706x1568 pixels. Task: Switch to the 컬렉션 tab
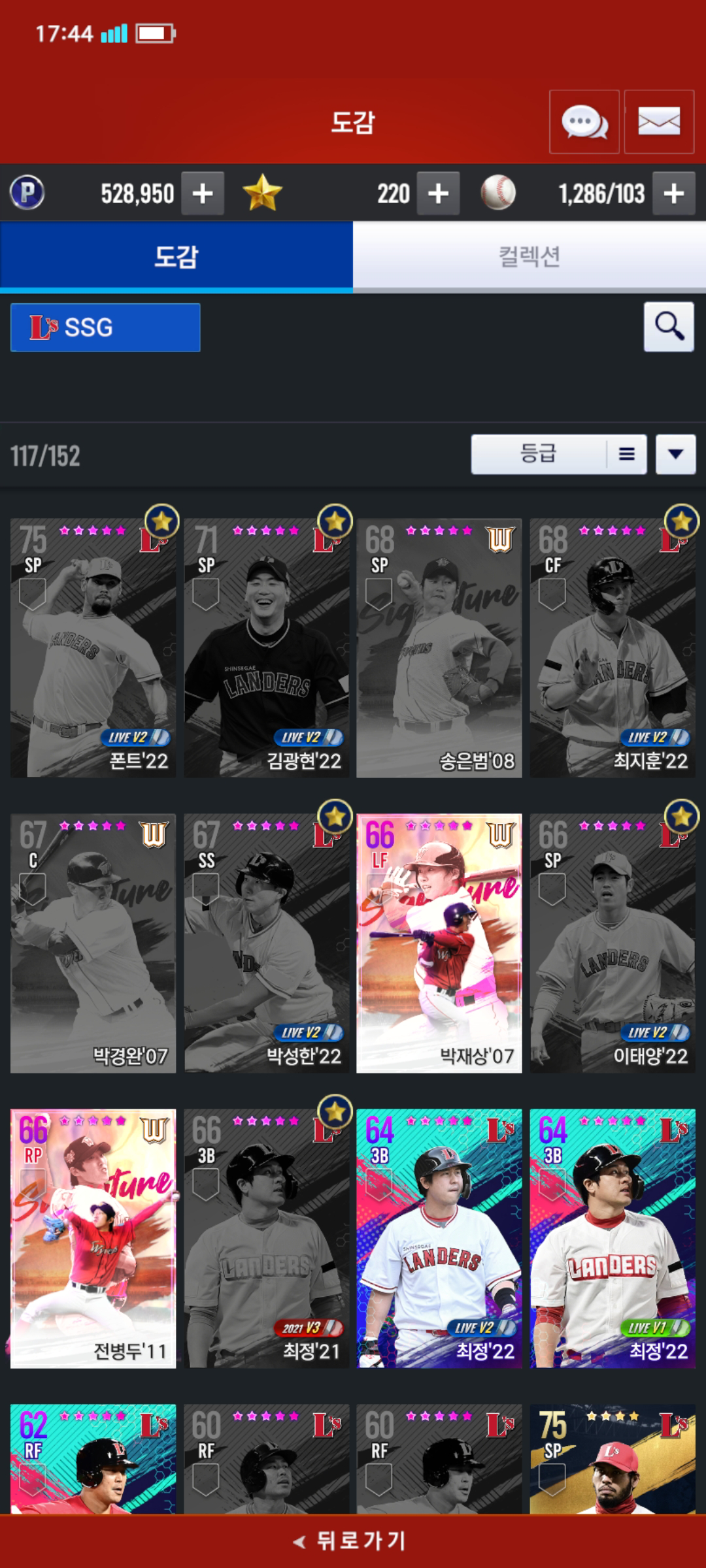pos(529,256)
